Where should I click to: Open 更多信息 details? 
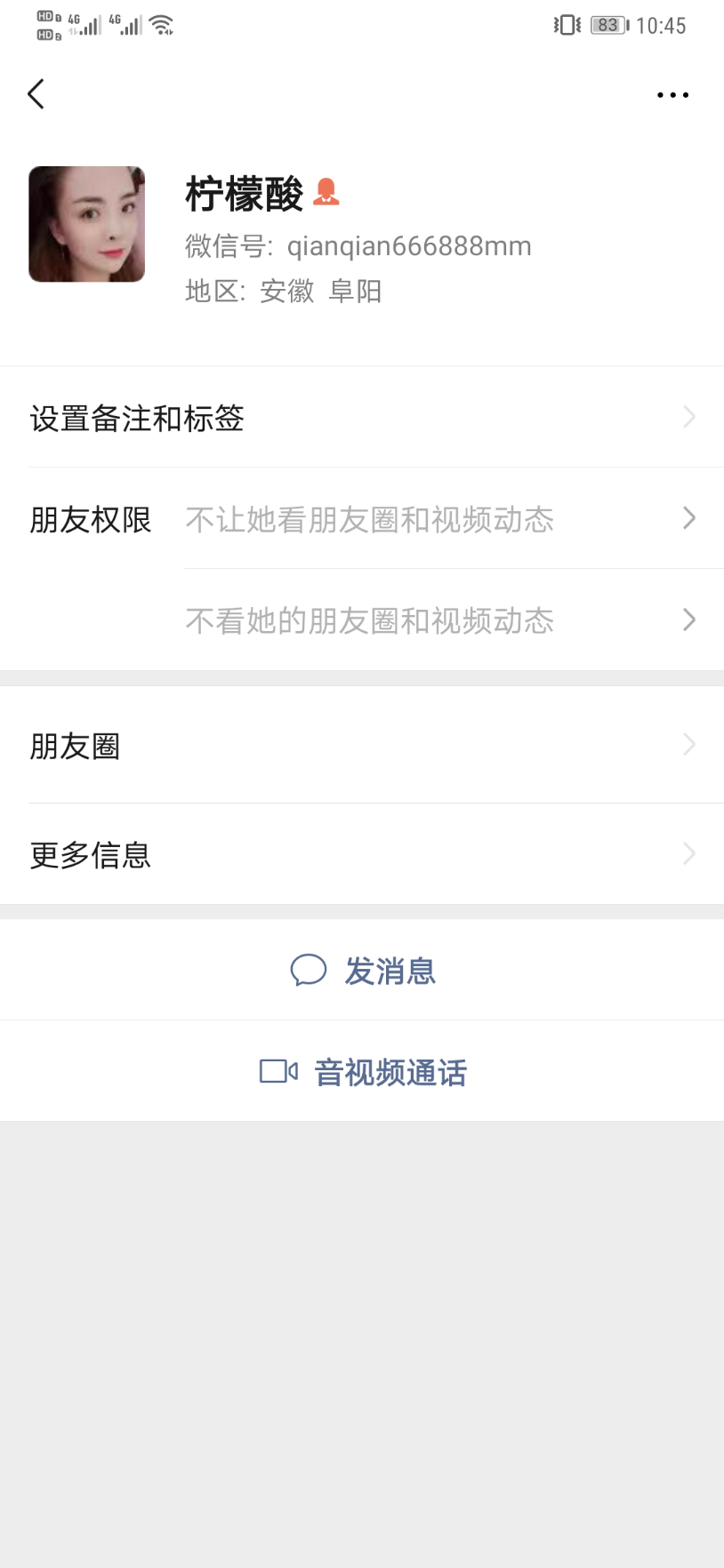click(362, 855)
